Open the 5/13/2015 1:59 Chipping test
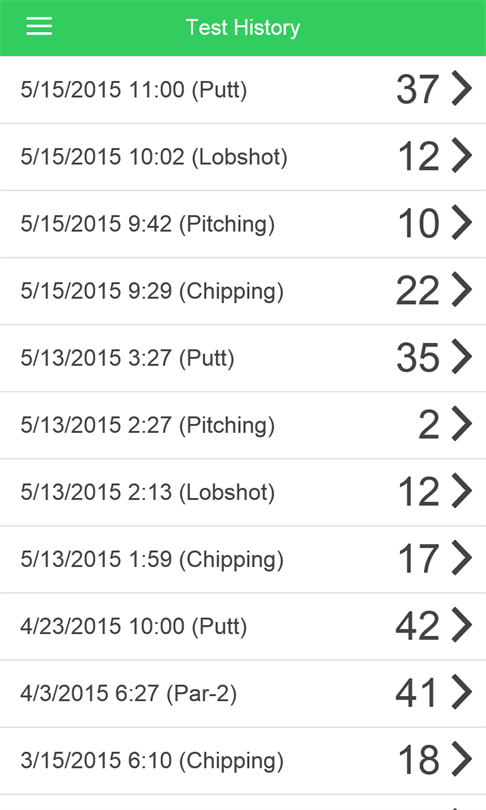Image resolution: width=486 pixels, height=810 pixels. point(243,559)
